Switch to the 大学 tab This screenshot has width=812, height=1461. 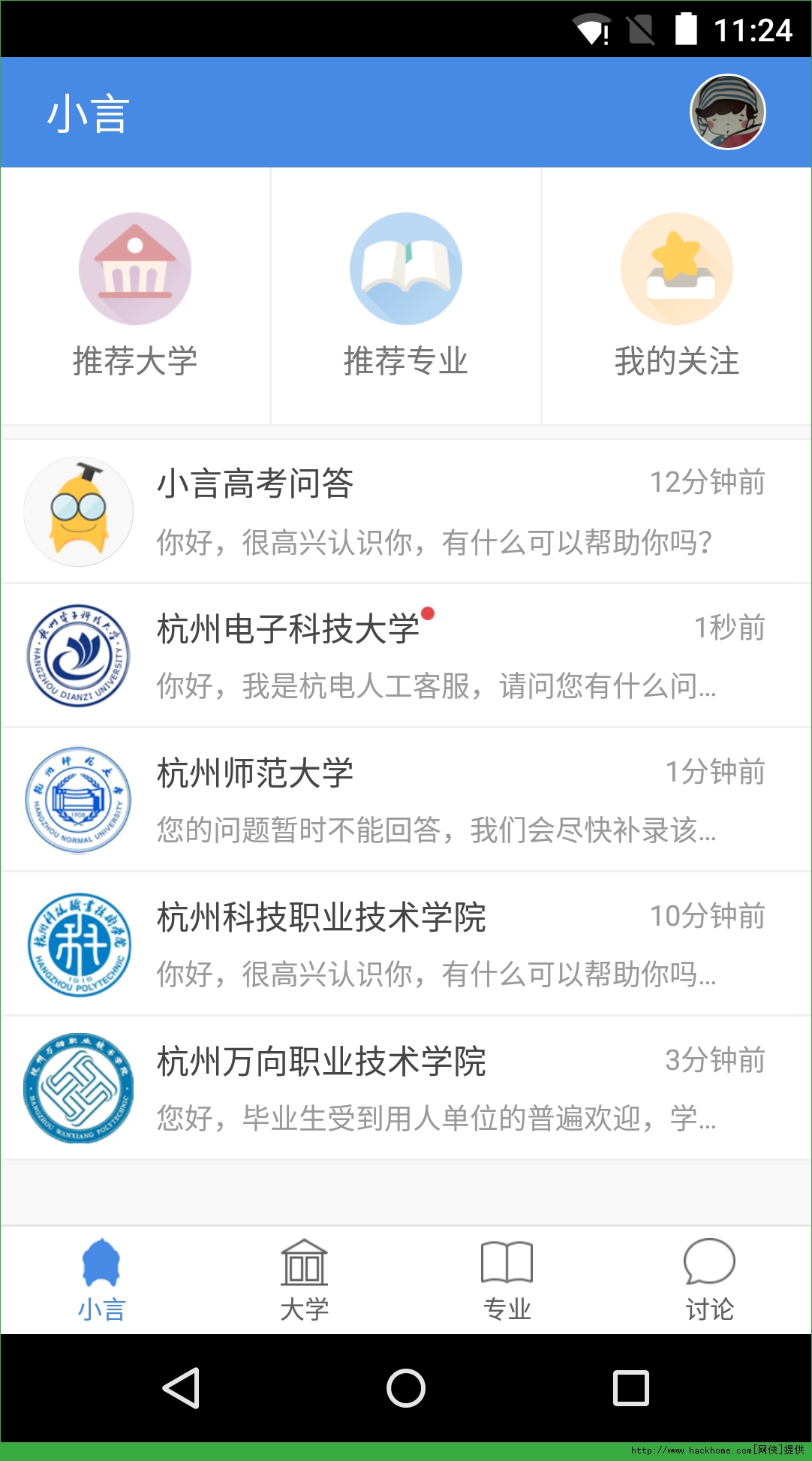click(x=304, y=1280)
